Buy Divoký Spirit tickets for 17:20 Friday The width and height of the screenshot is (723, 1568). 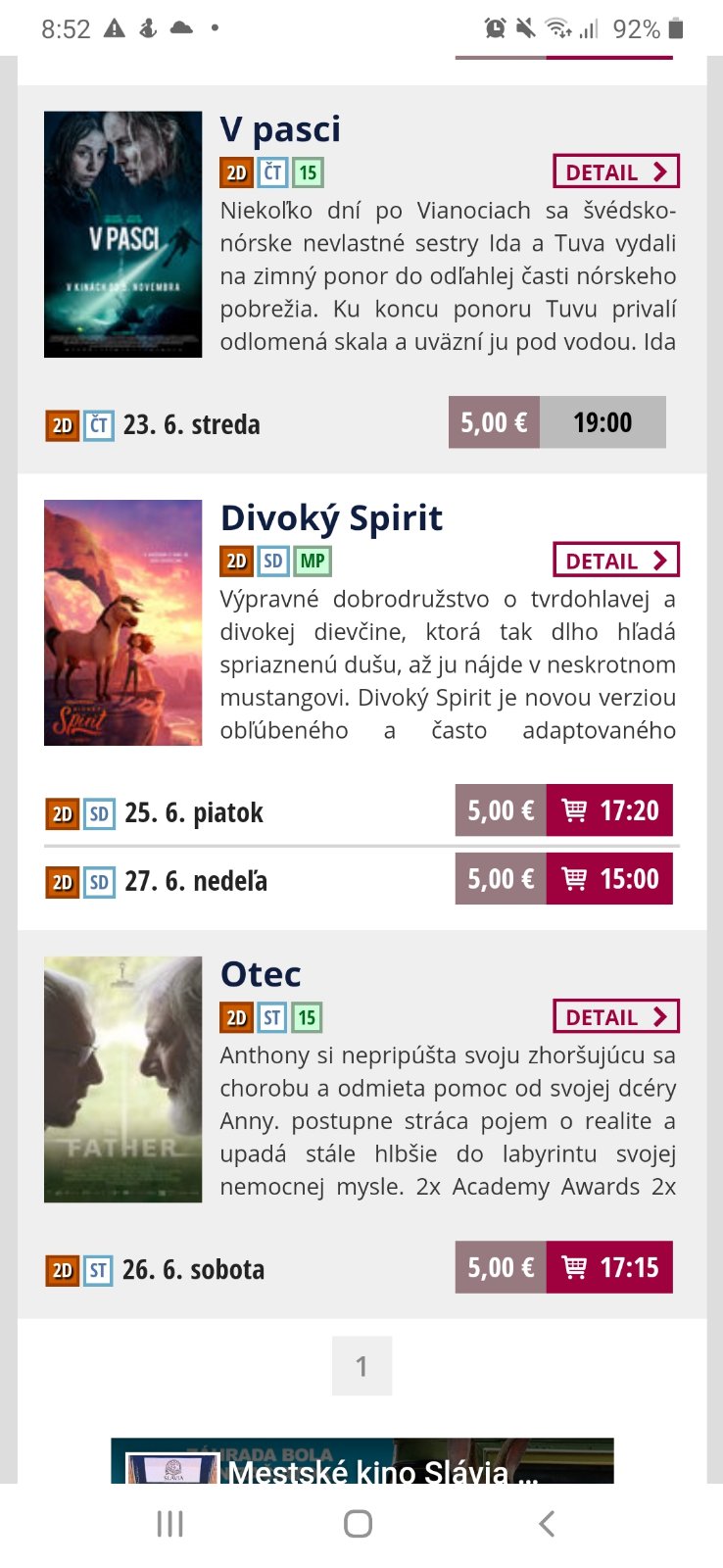coord(608,810)
